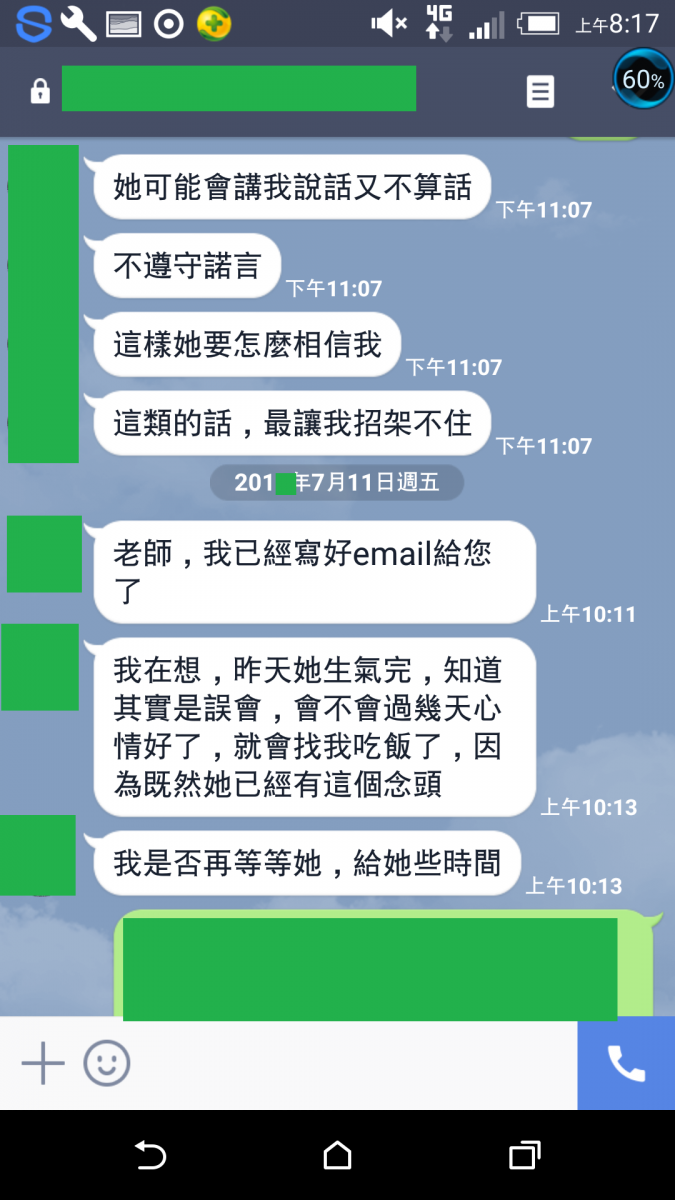Open the emoji sticker picker

point(107,1064)
